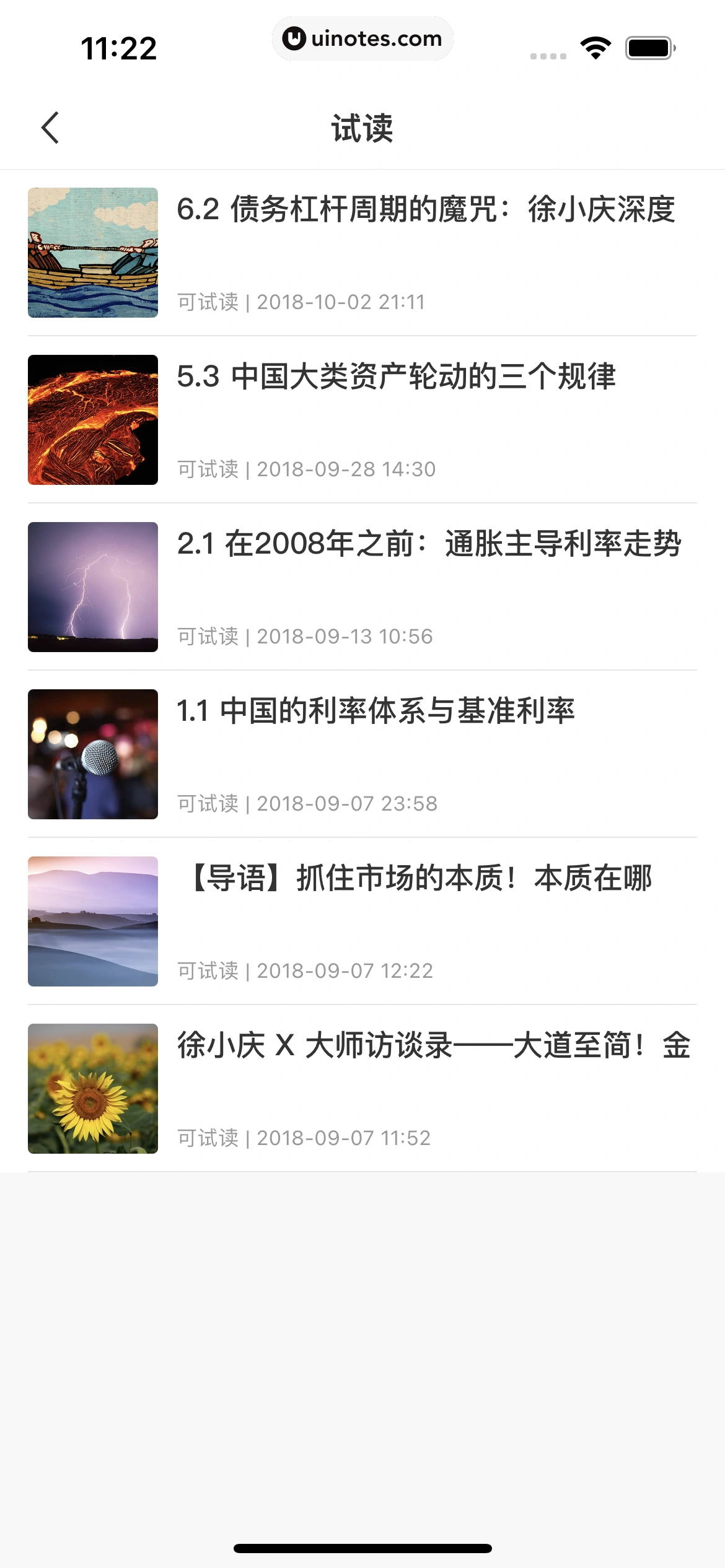This screenshot has width=725, height=1568.
Task: Tap the lava thumbnail for chapter 5.3
Action: click(93, 420)
